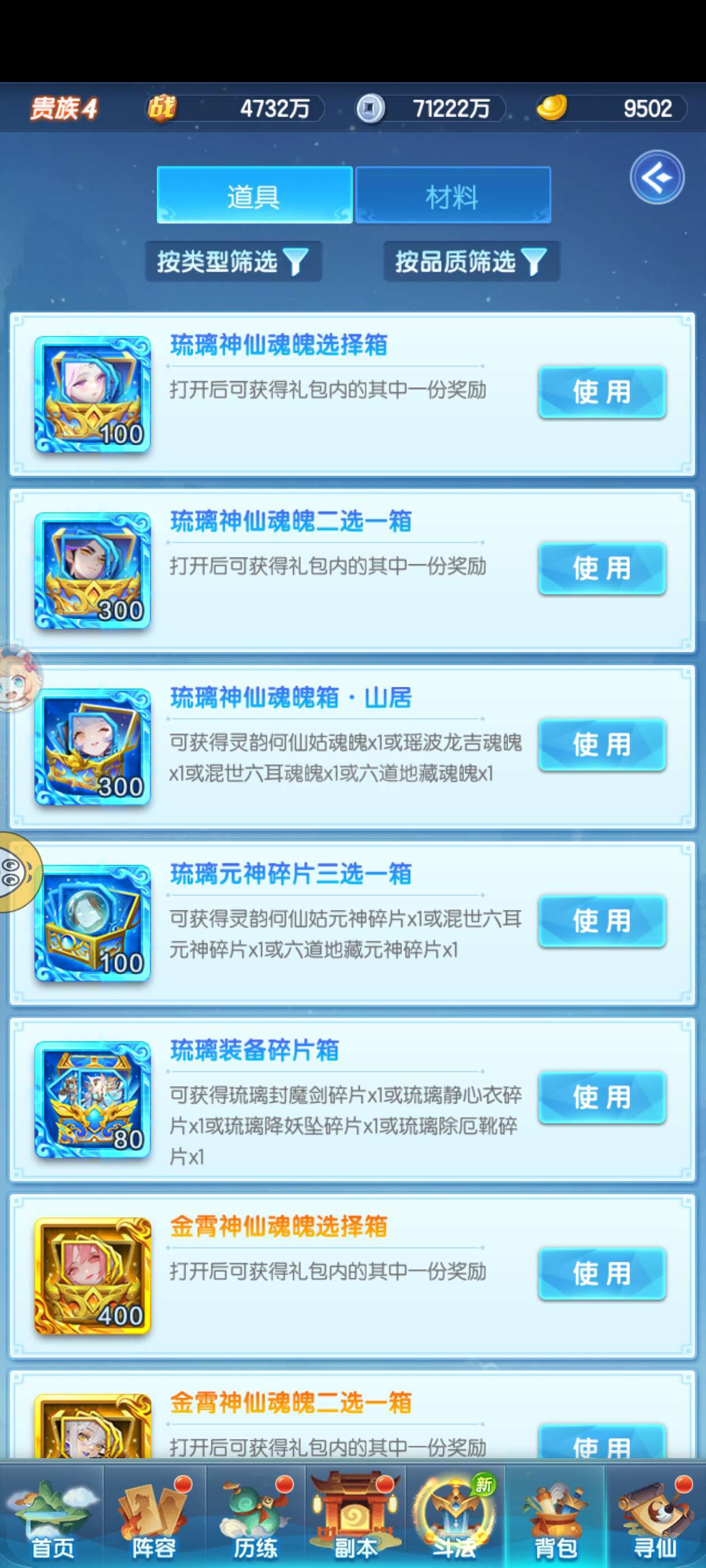Select the 道具 tab
The width and height of the screenshot is (706, 1568).
[x=254, y=195]
